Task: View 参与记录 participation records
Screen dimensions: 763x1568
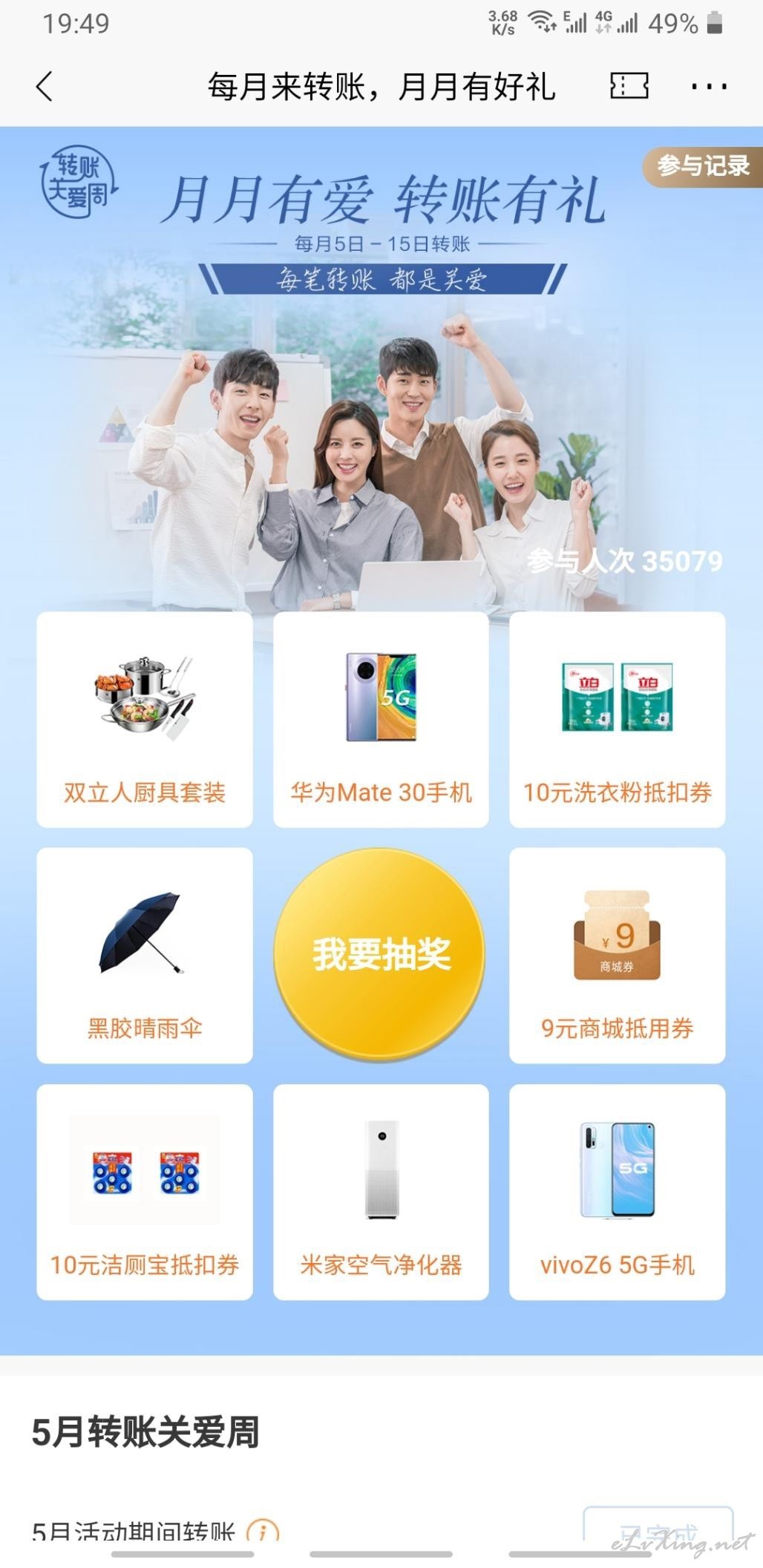Action: 703,165
